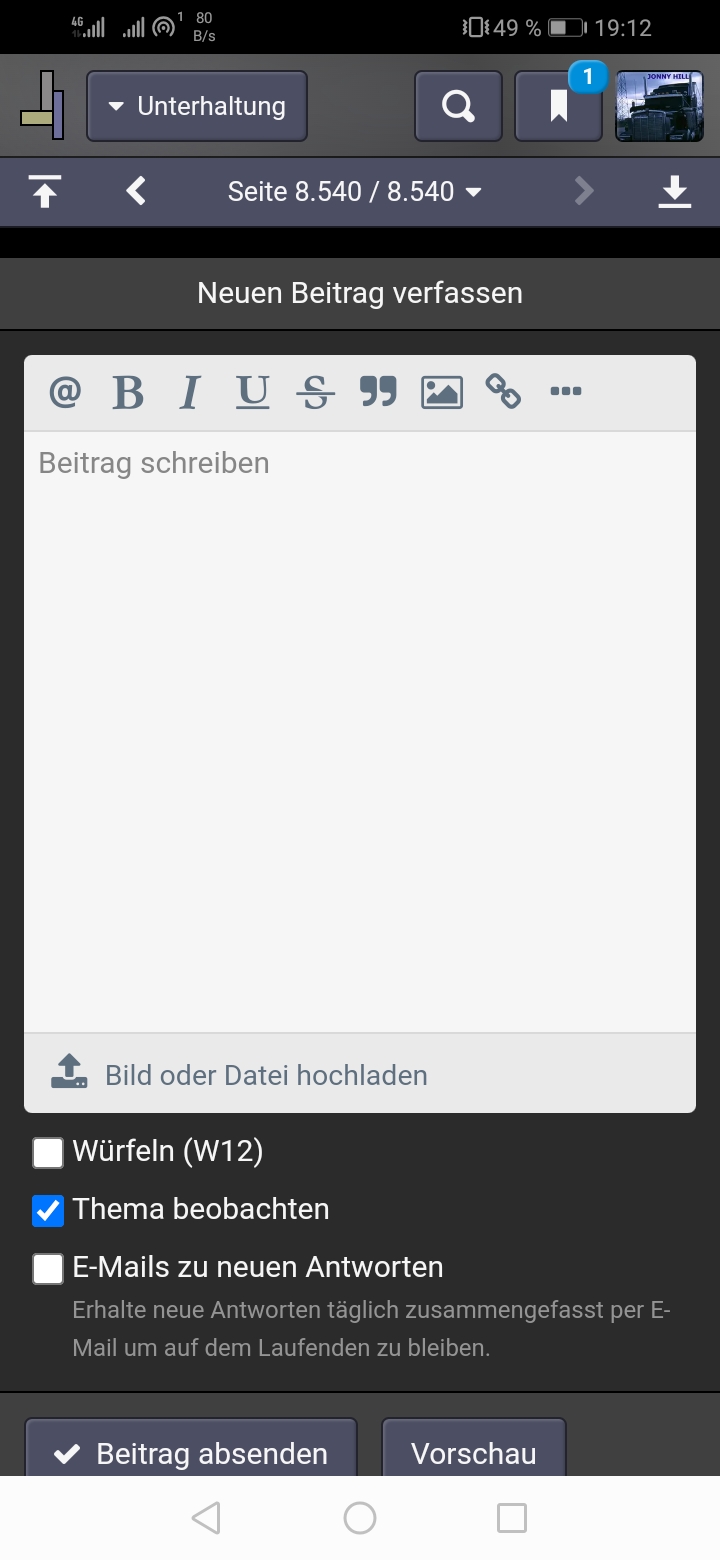Expand the Seite 8.540 page selector
The image size is (720, 1560).
[355, 191]
